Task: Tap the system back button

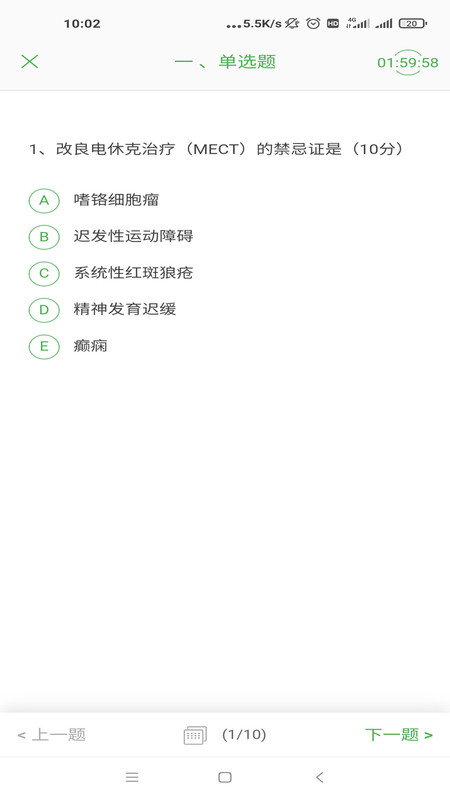Action: point(320,777)
